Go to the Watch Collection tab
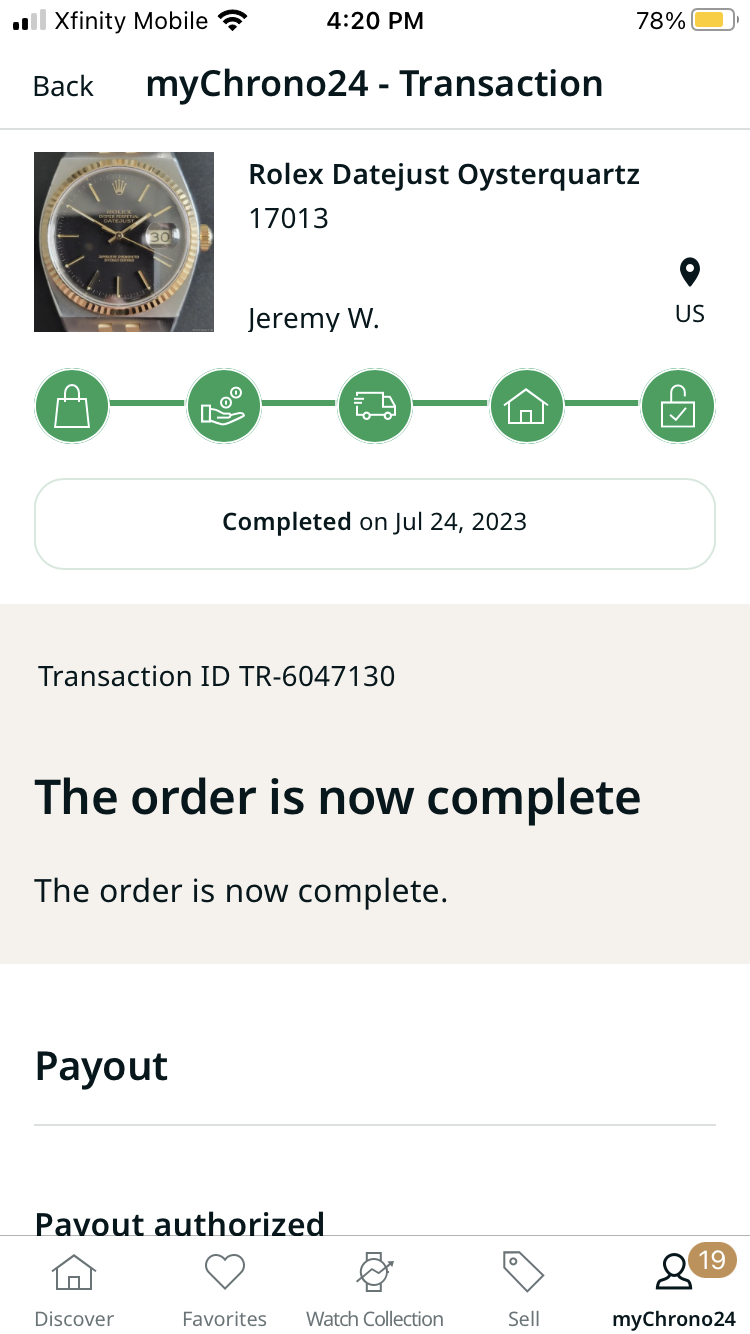 [374, 1290]
